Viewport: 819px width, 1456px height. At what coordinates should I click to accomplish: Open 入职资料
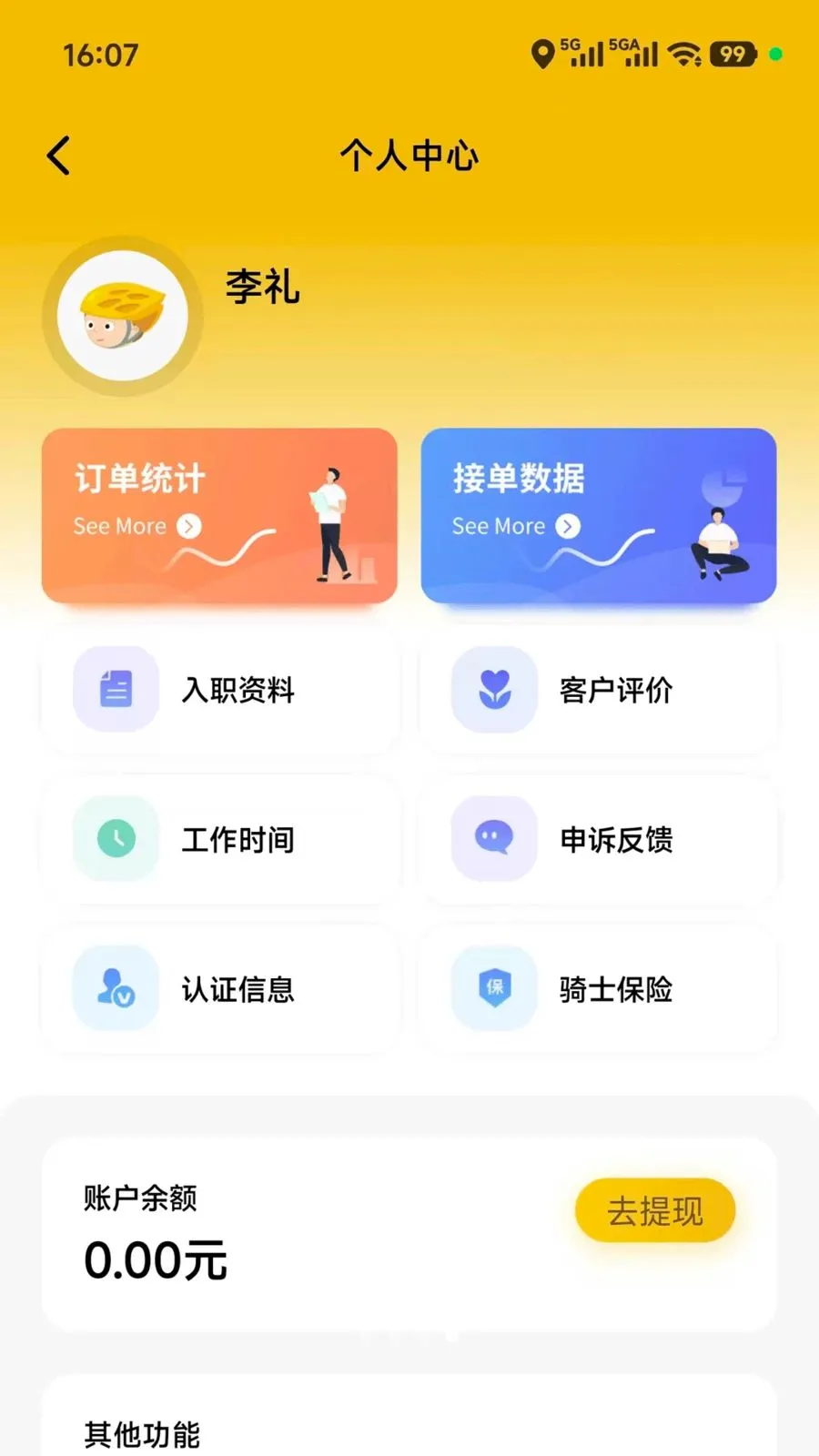tap(219, 690)
